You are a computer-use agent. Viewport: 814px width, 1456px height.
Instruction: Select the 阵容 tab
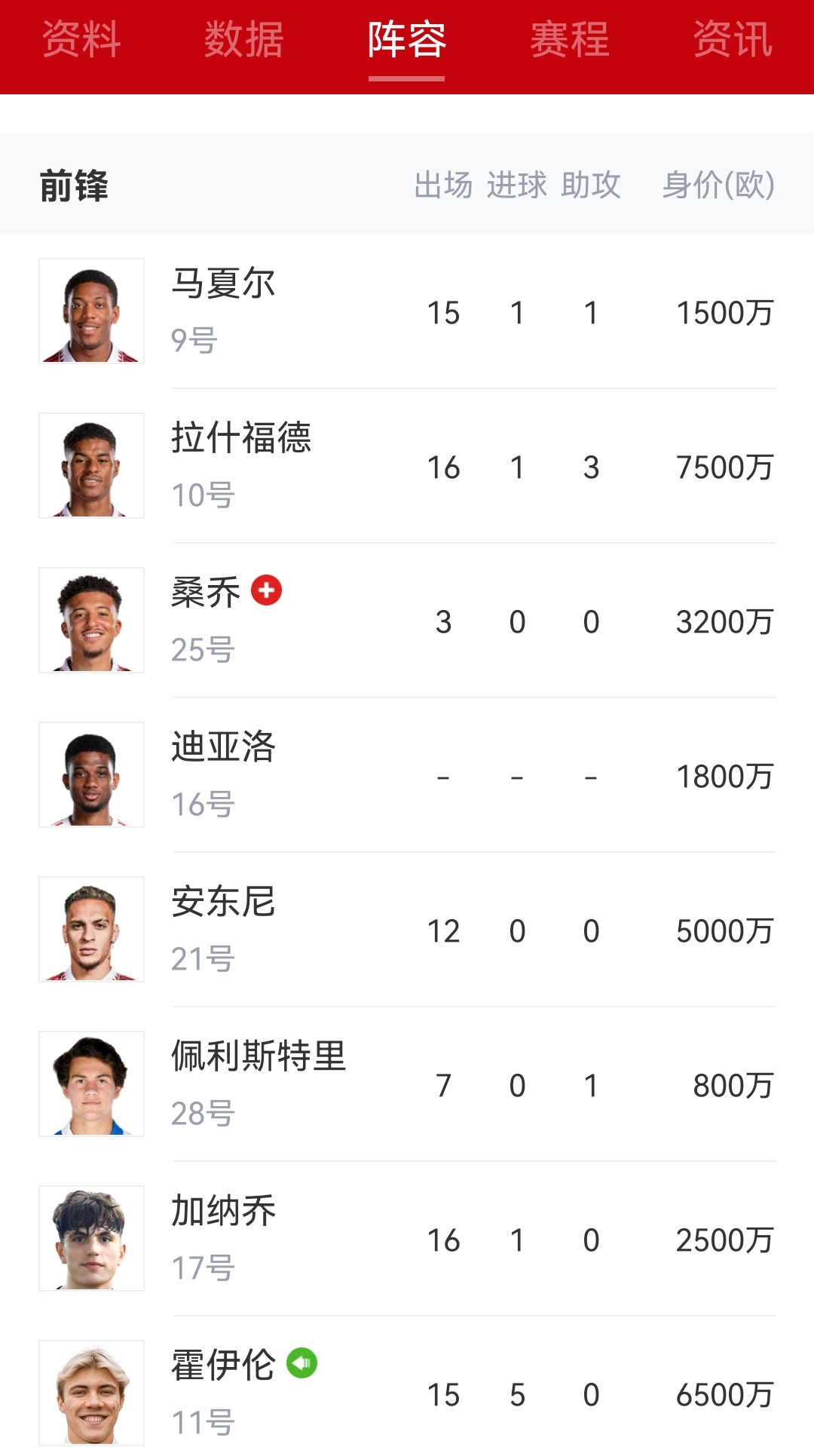tap(406, 39)
